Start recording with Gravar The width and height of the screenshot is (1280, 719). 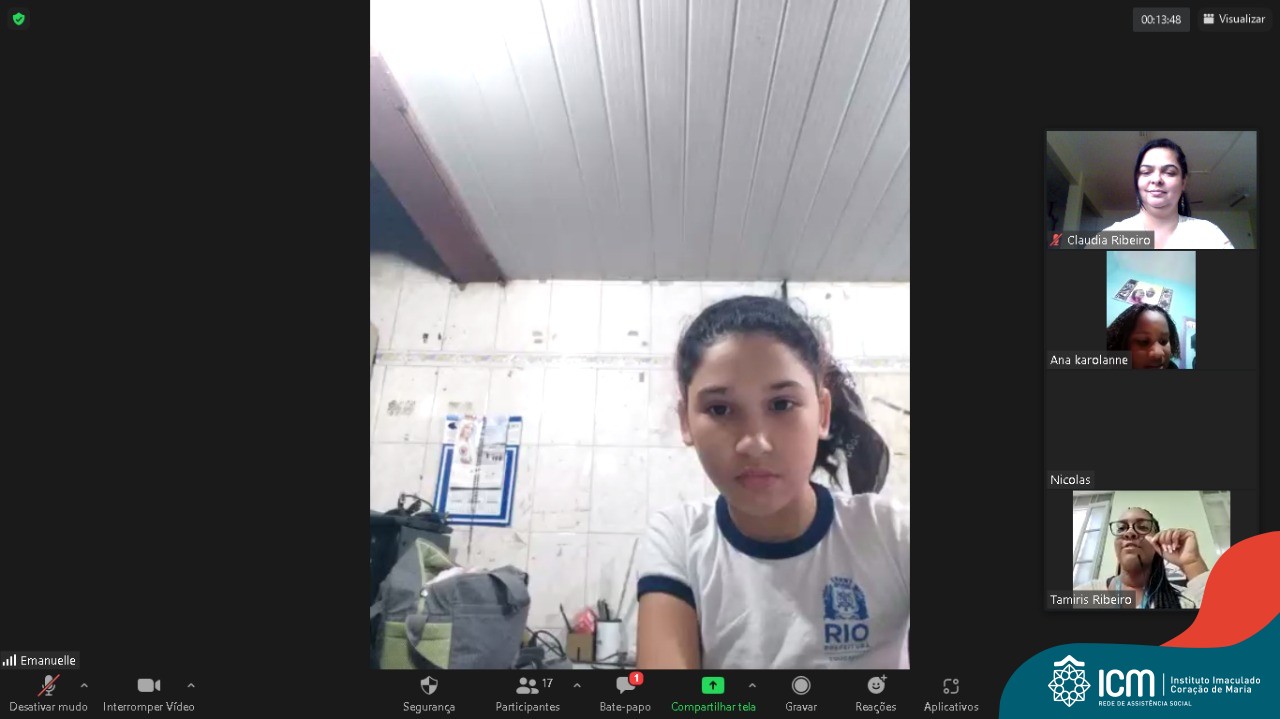click(800, 692)
